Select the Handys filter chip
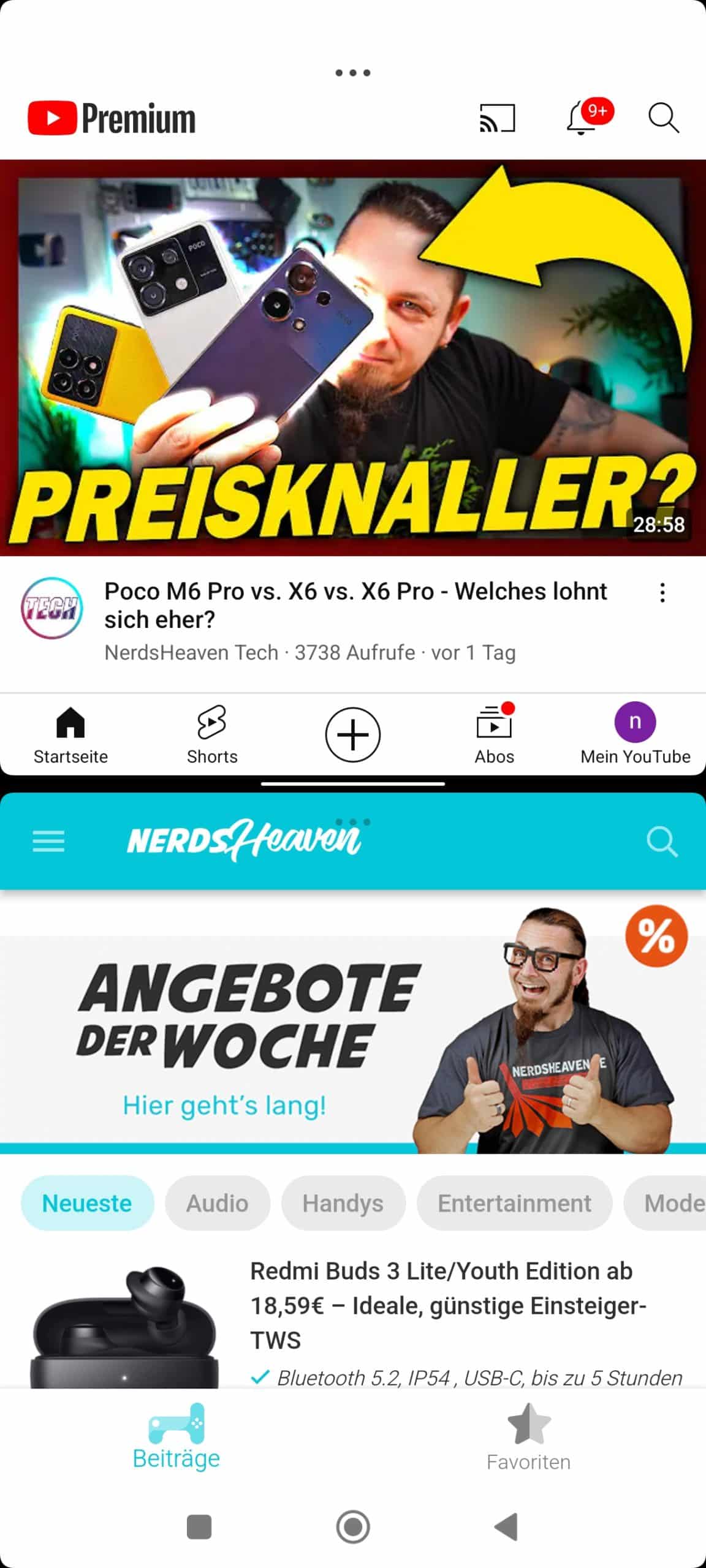This screenshot has height=1568, width=706. (x=343, y=1203)
